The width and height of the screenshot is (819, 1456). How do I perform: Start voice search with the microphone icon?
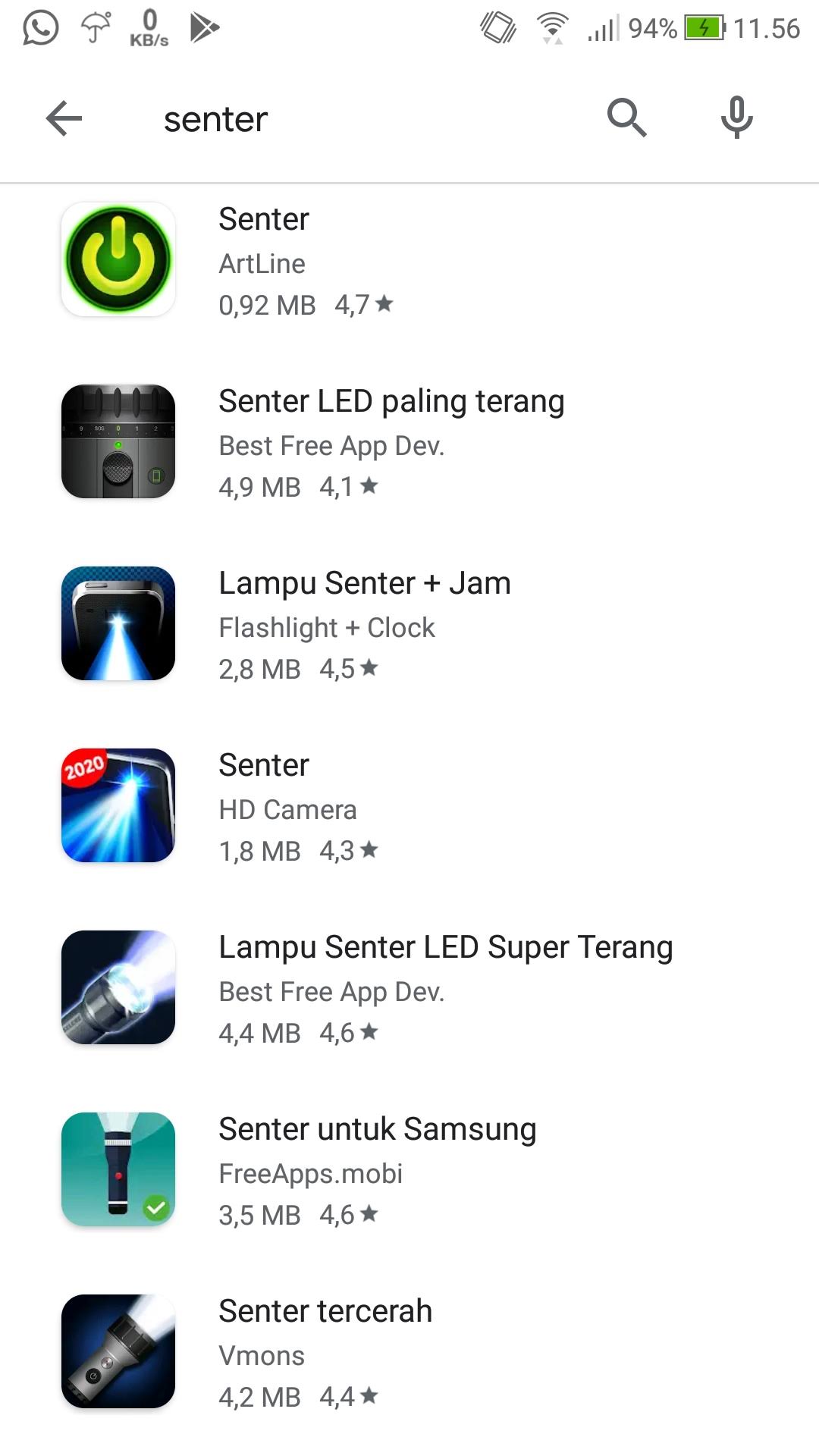(x=736, y=118)
